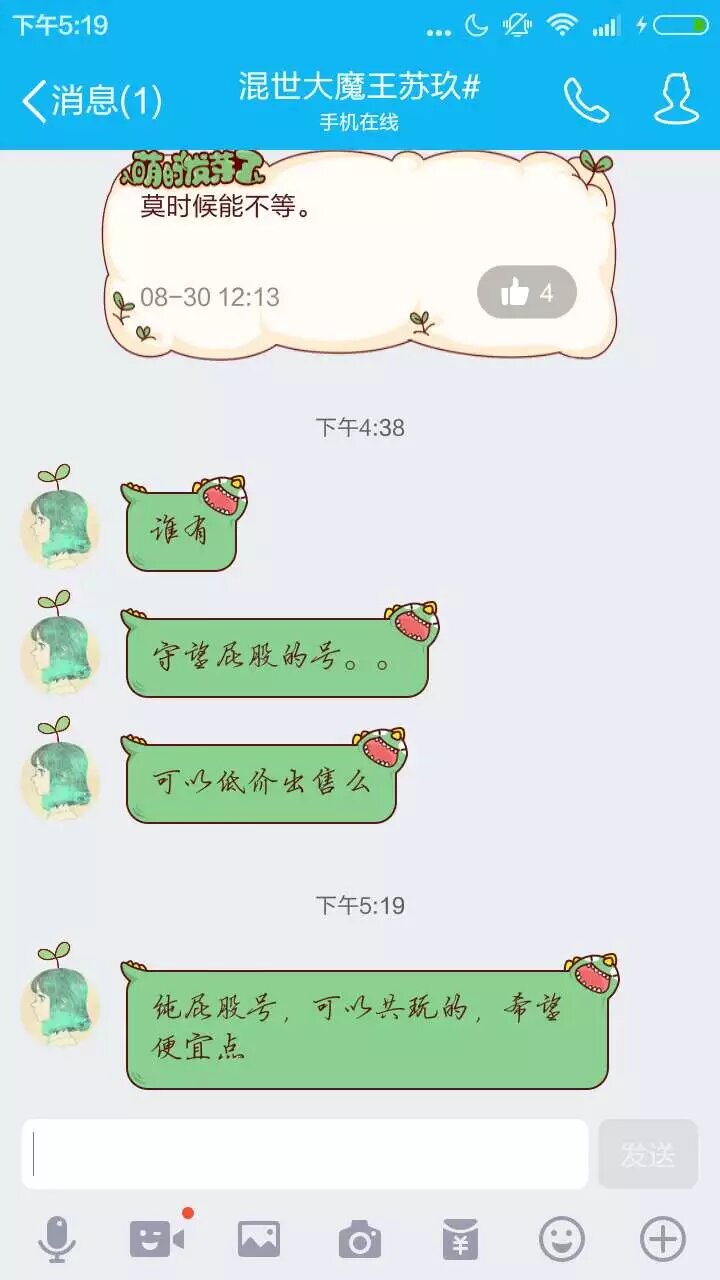720x1280 pixels.
Task: Start a voice call with the phone icon
Action: point(586,100)
